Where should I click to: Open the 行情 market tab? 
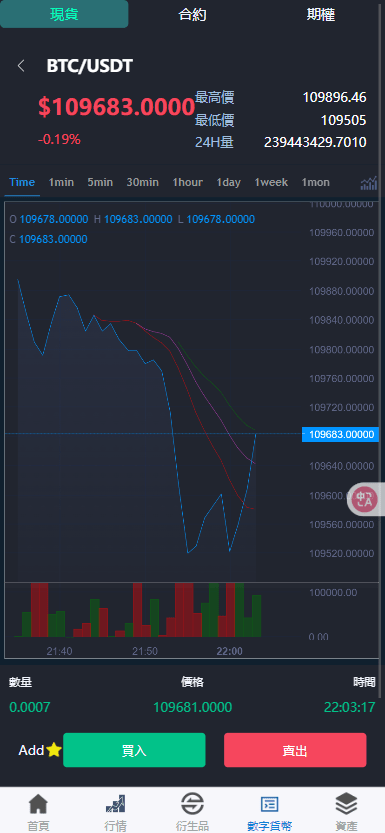[x=115, y=812]
